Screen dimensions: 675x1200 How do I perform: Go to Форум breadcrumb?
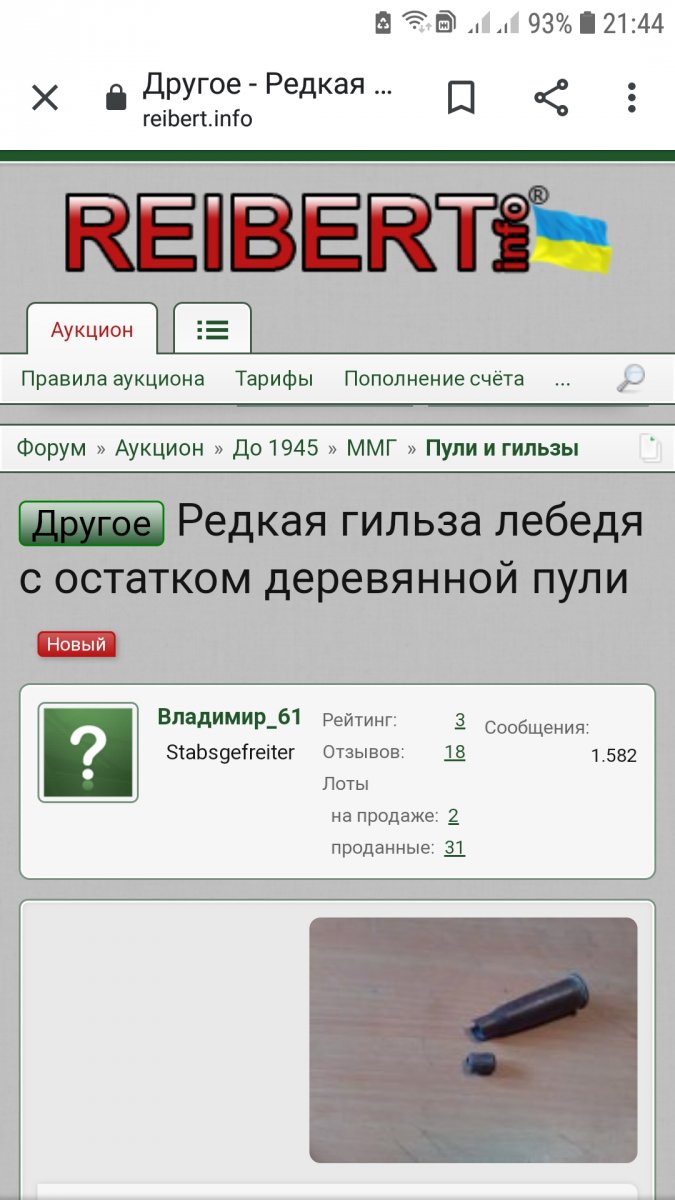(x=51, y=448)
